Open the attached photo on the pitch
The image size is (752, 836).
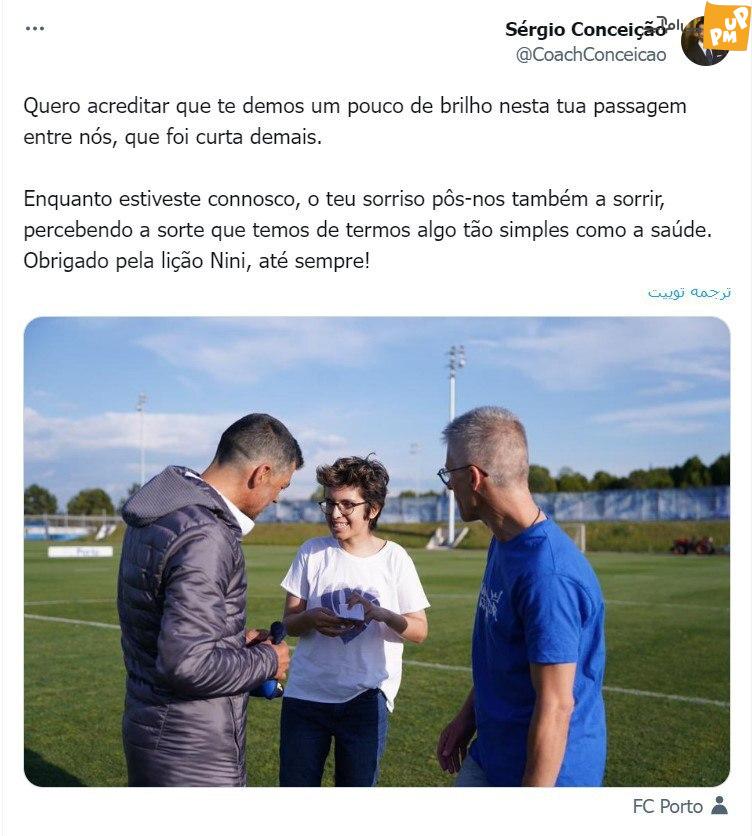coord(377,552)
